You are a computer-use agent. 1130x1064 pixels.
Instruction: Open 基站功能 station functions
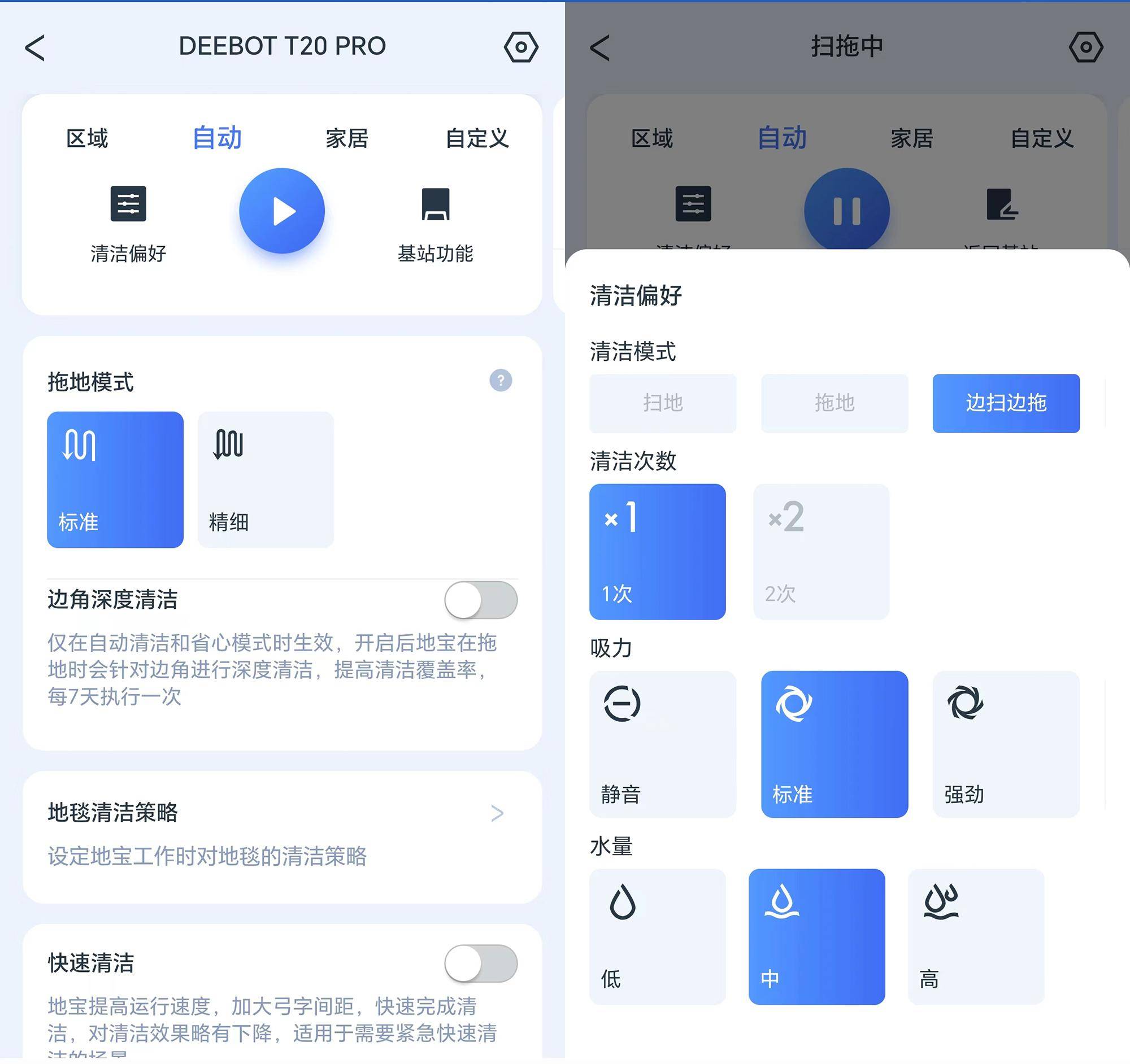click(436, 223)
